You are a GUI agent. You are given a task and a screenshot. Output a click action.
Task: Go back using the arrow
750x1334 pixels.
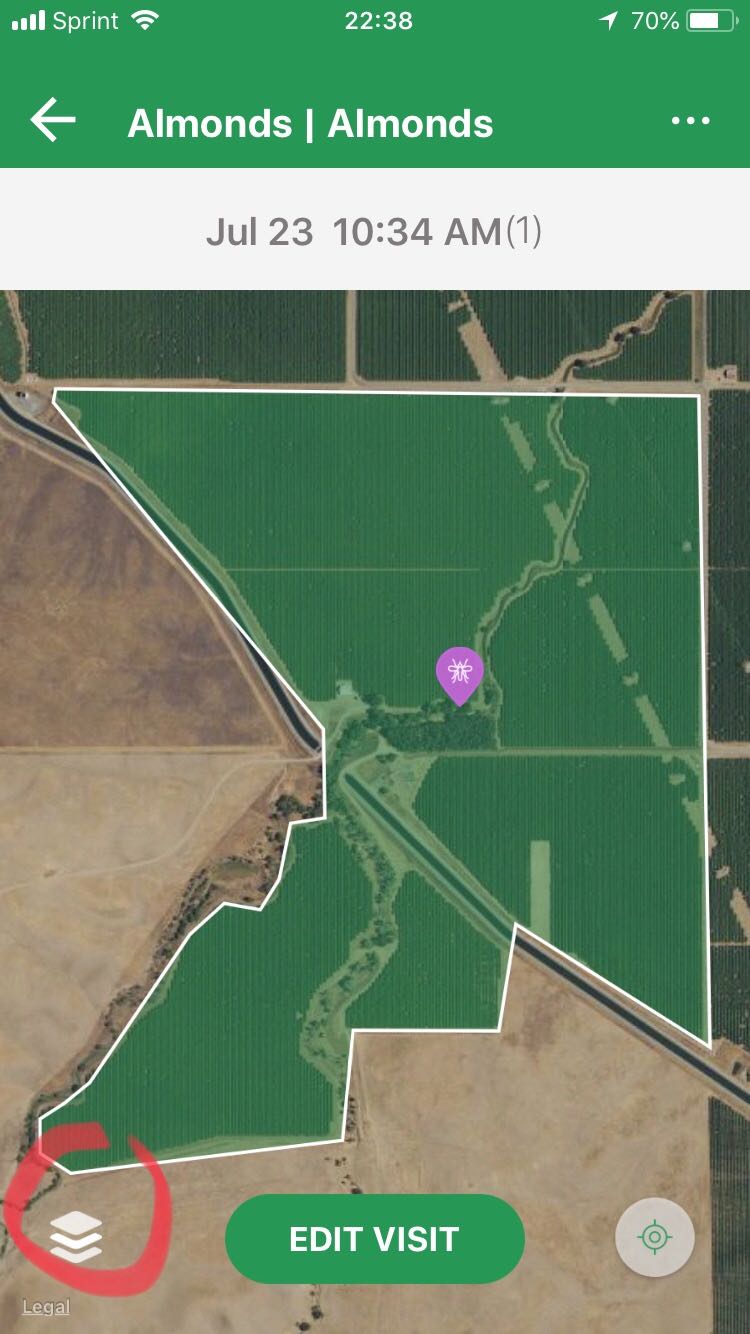[x=53, y=121]
